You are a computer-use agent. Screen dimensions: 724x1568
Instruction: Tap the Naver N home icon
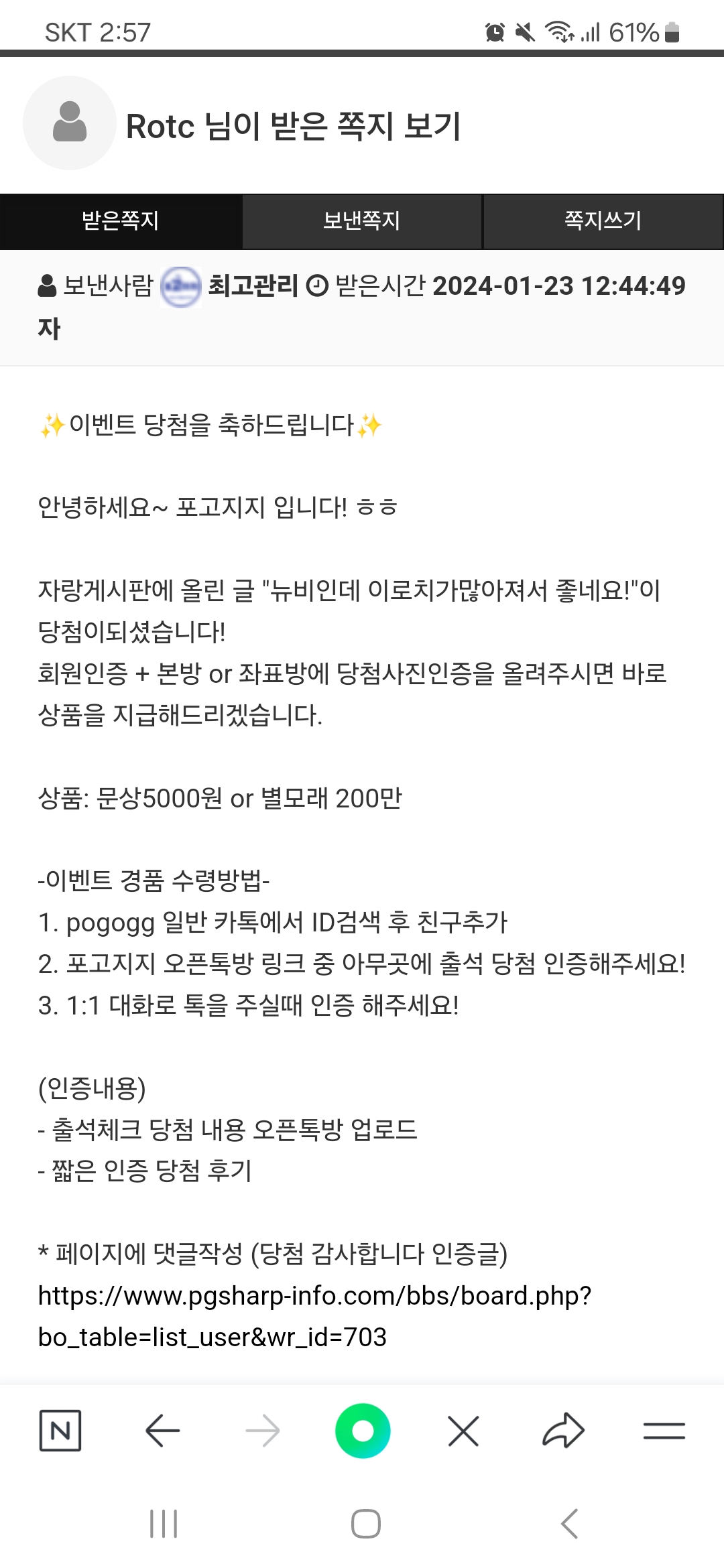click(60, 1431)
